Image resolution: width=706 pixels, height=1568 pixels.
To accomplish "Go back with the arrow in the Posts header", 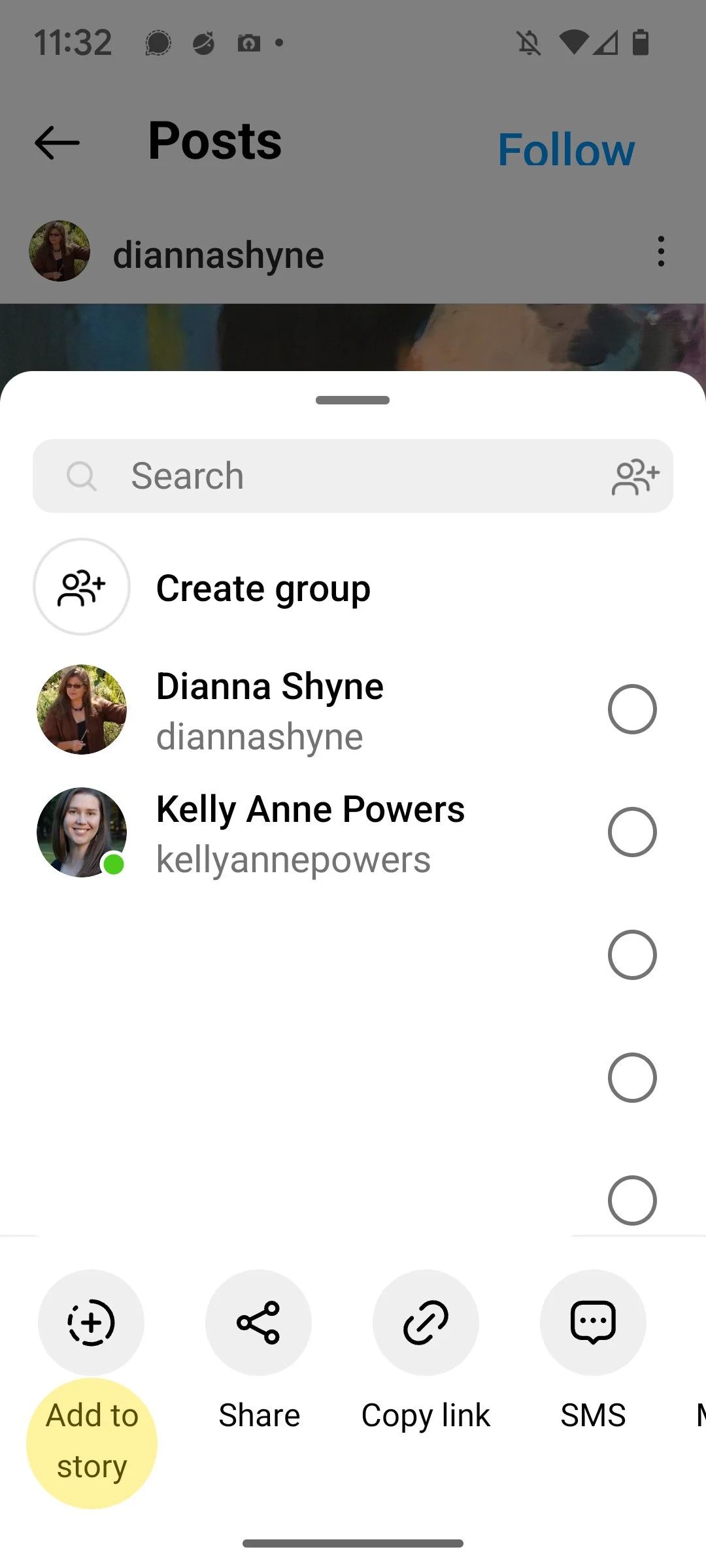I will (x=57, y=143).
